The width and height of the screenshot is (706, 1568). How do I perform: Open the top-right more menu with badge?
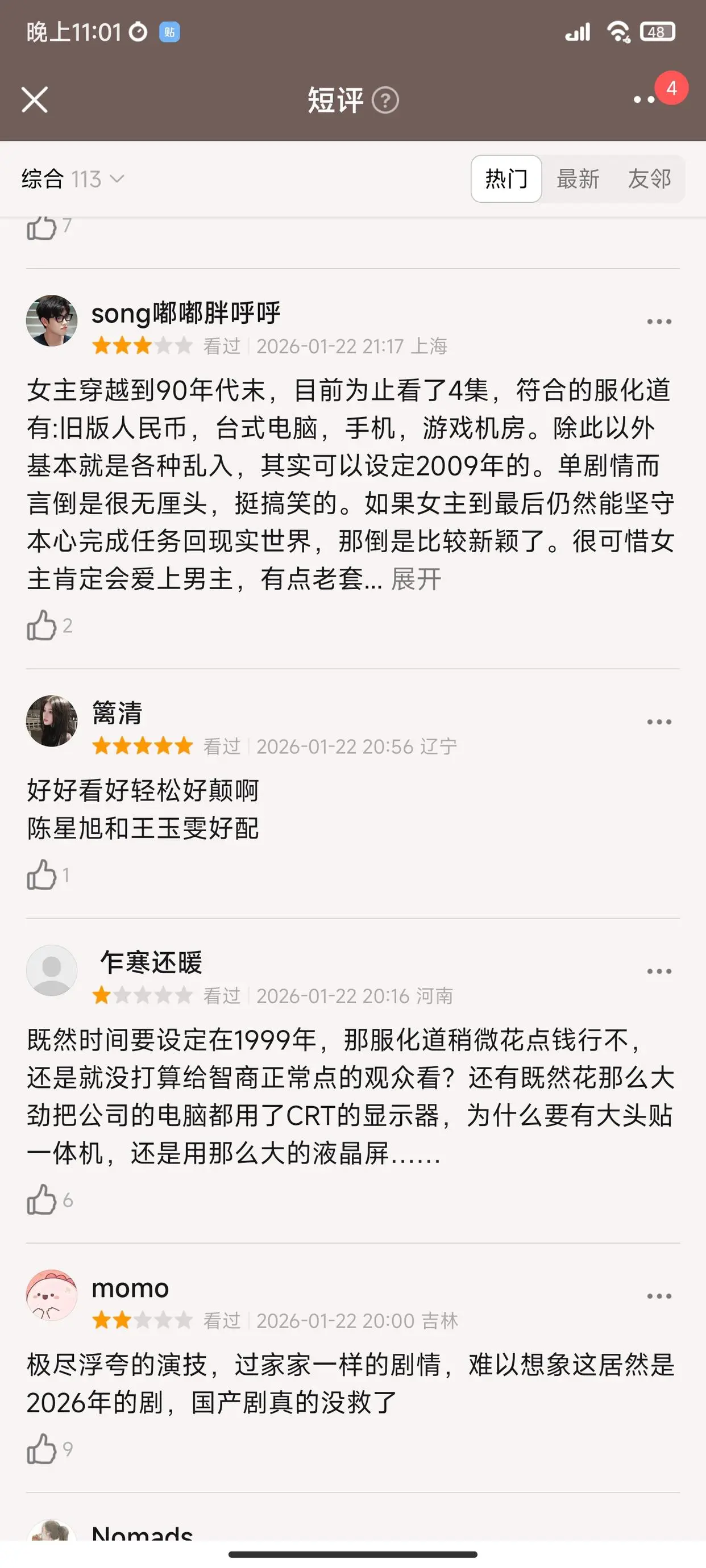pos(645,99)
